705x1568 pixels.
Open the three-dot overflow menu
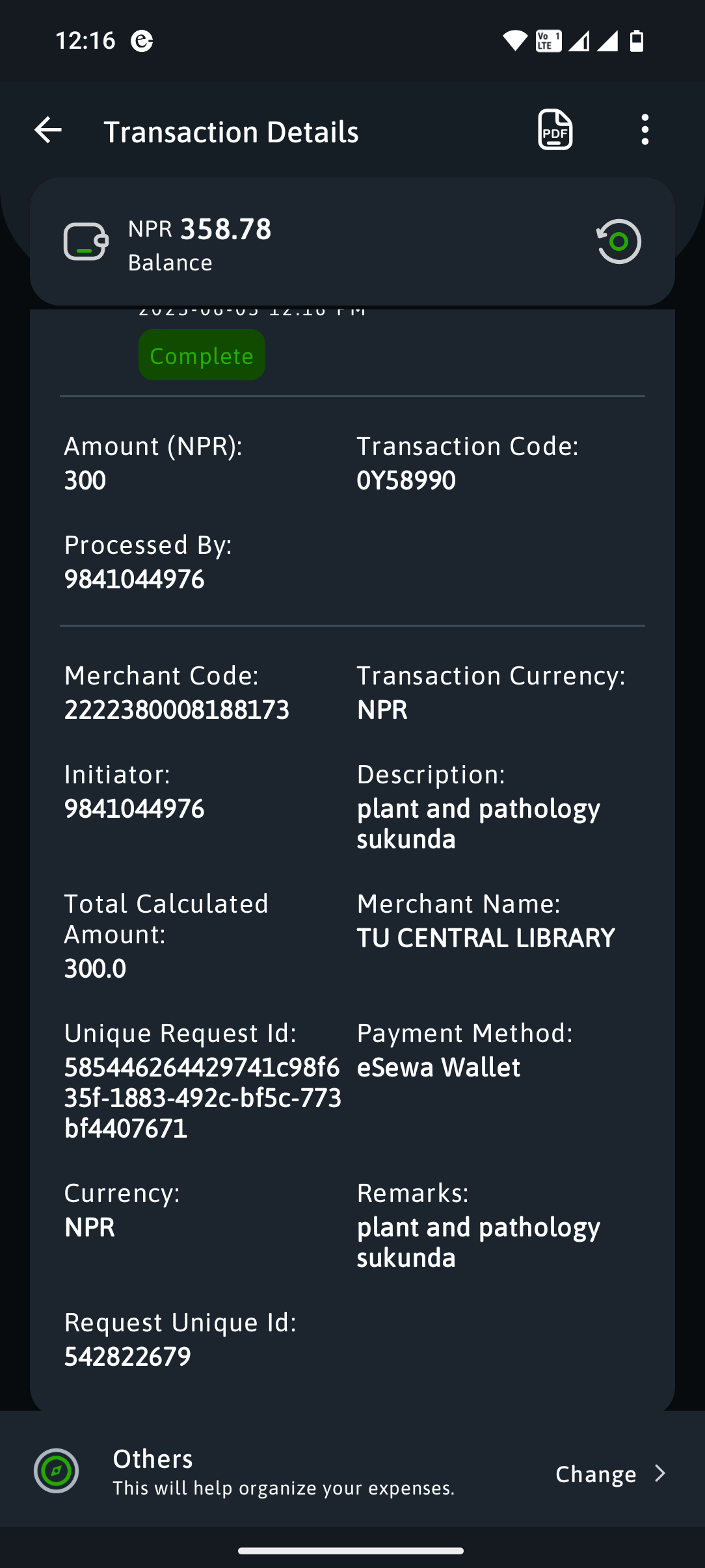(x=645, y=130)
